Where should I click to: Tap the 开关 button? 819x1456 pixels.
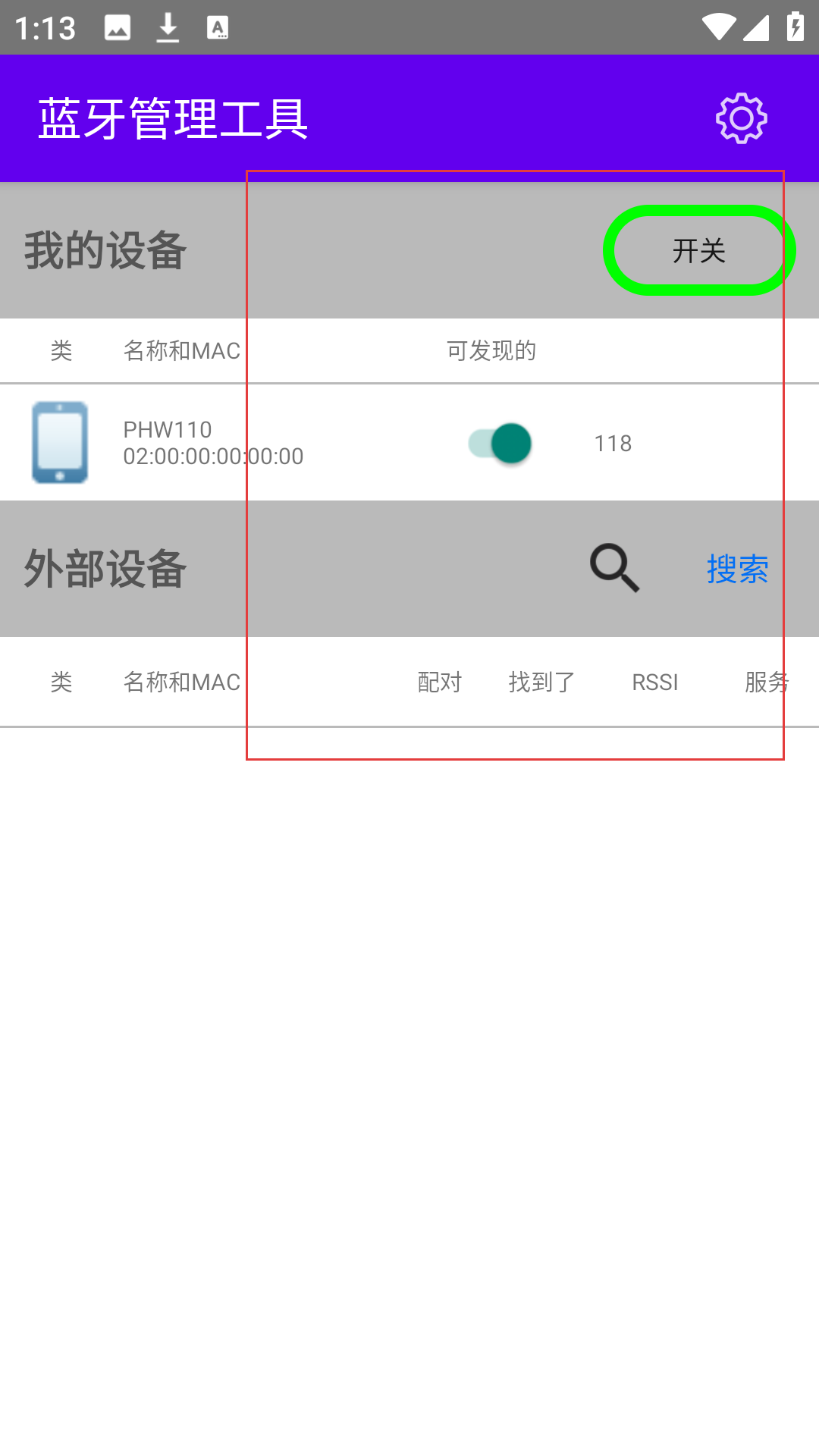[699, 250]
